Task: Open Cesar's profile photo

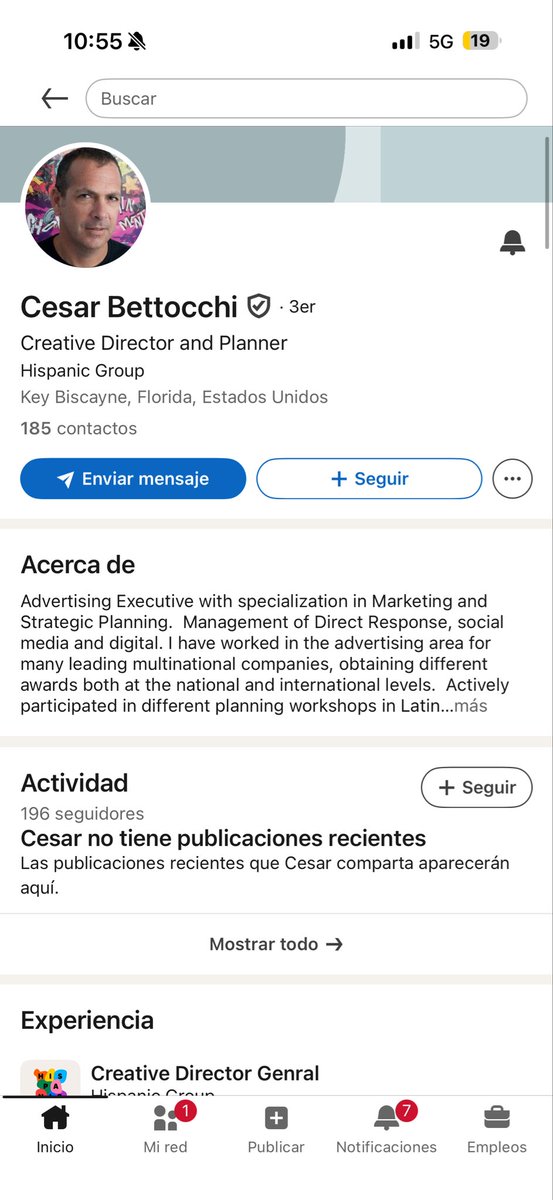Action: 86,206
